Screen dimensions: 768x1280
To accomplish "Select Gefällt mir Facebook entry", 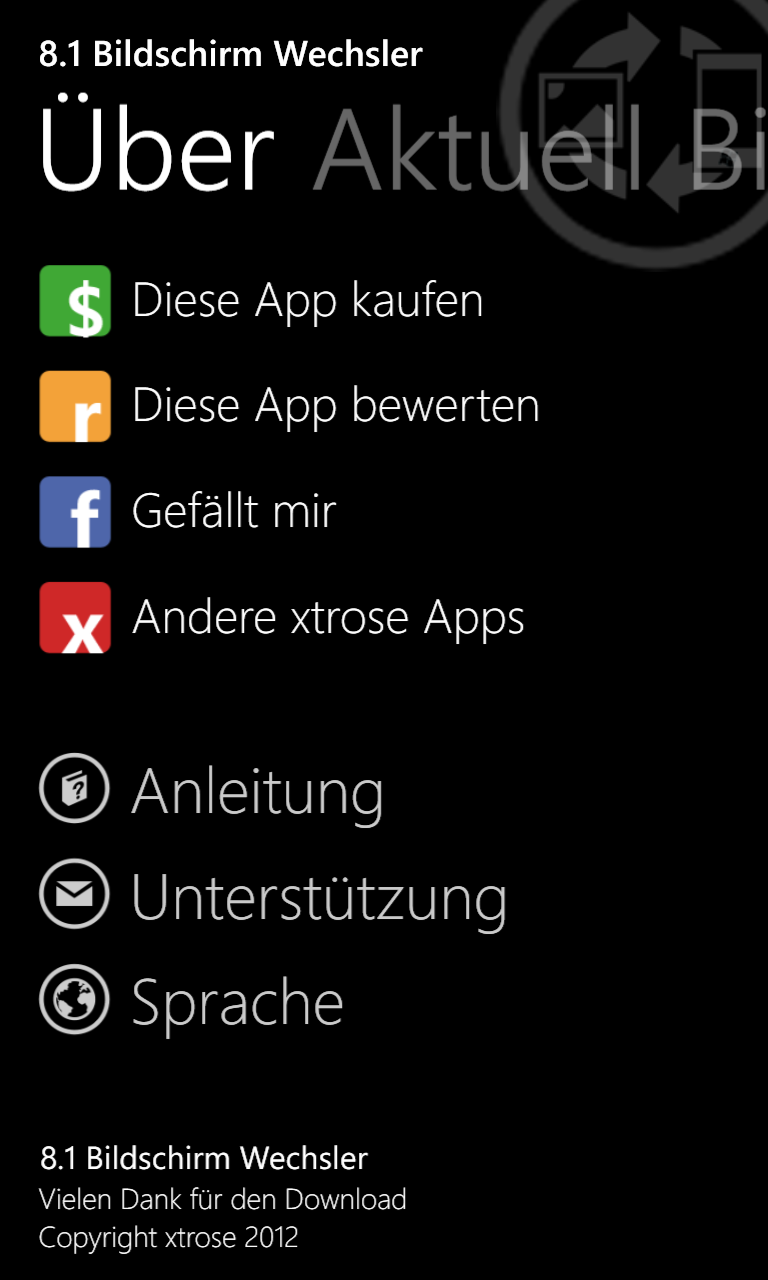I will click(x=187, y=512).
